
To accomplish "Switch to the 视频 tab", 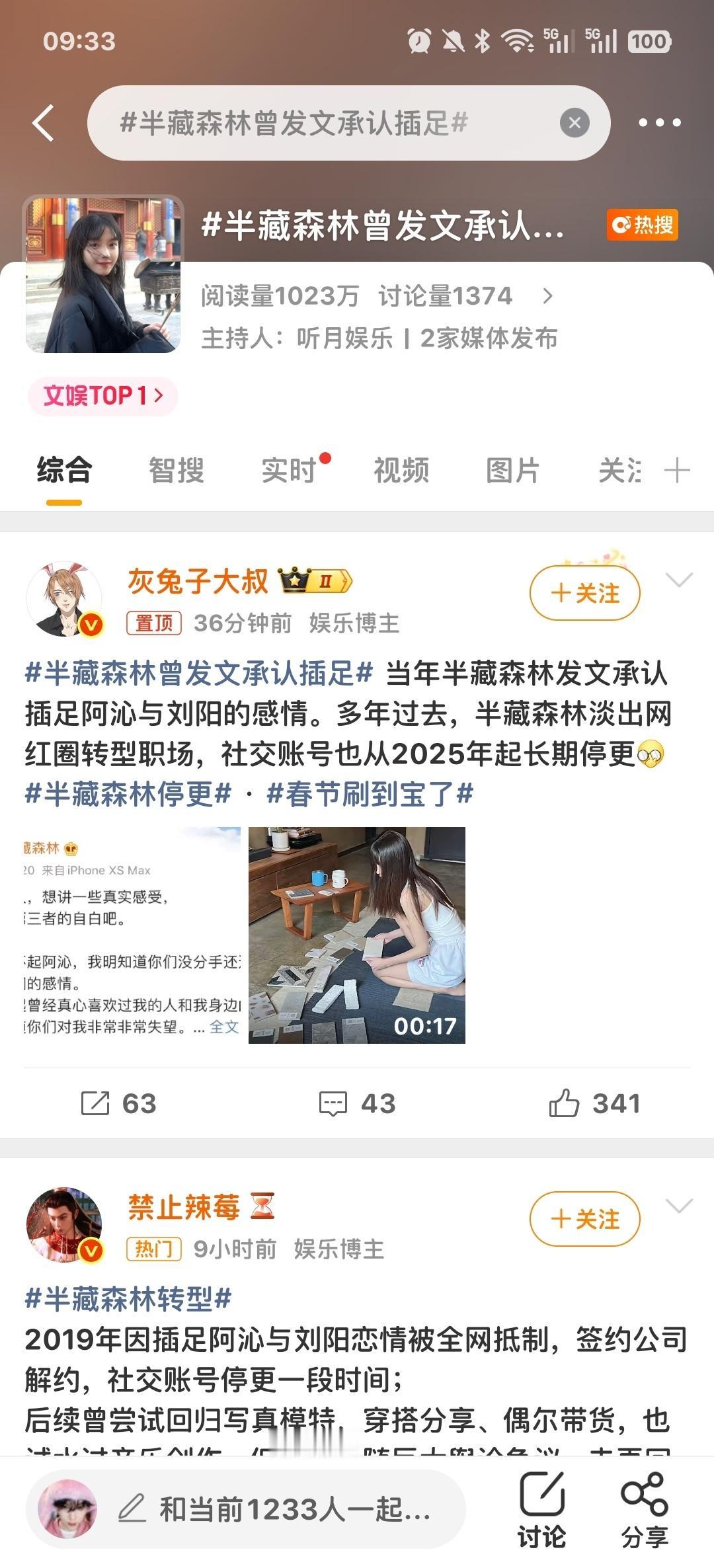I will point(401,471).
